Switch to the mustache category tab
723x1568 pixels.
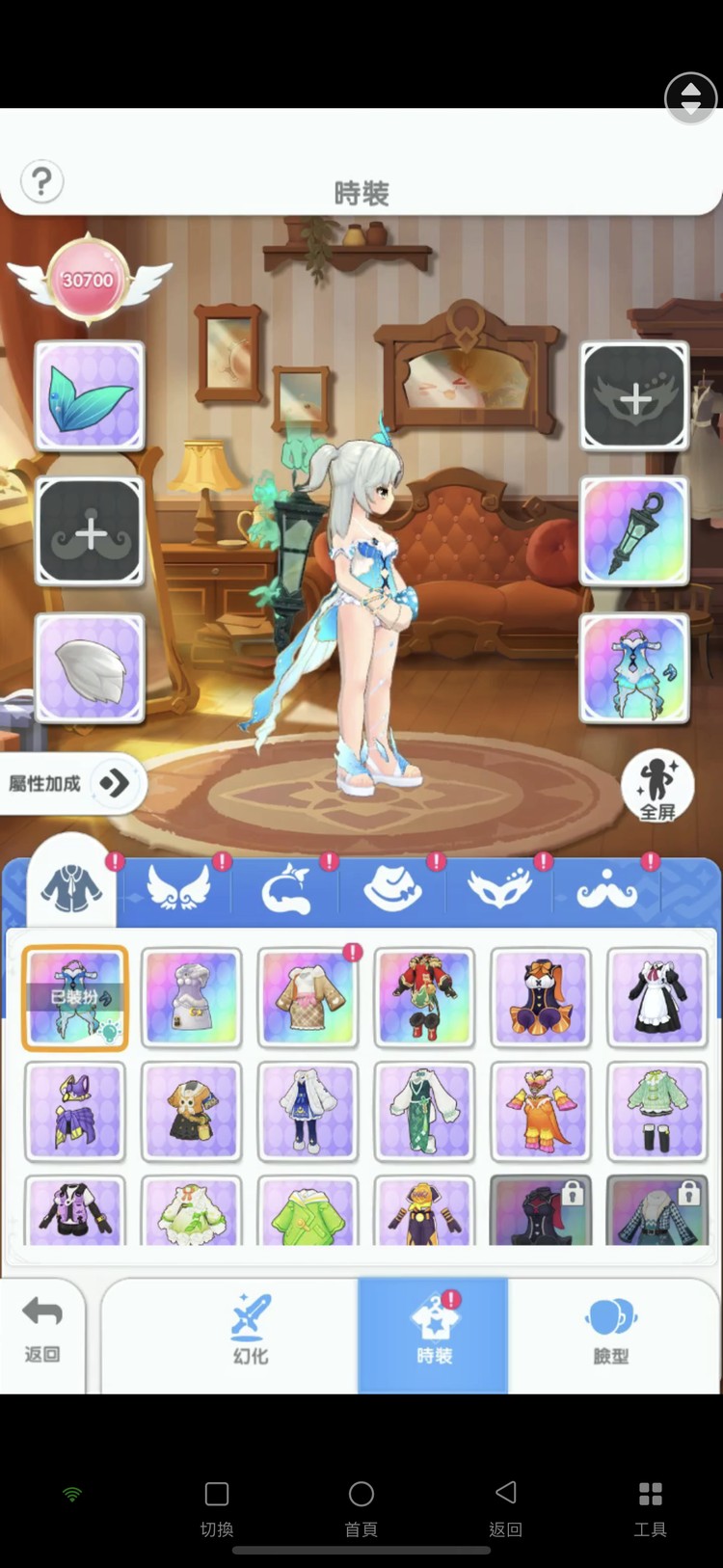pos(606,888)
